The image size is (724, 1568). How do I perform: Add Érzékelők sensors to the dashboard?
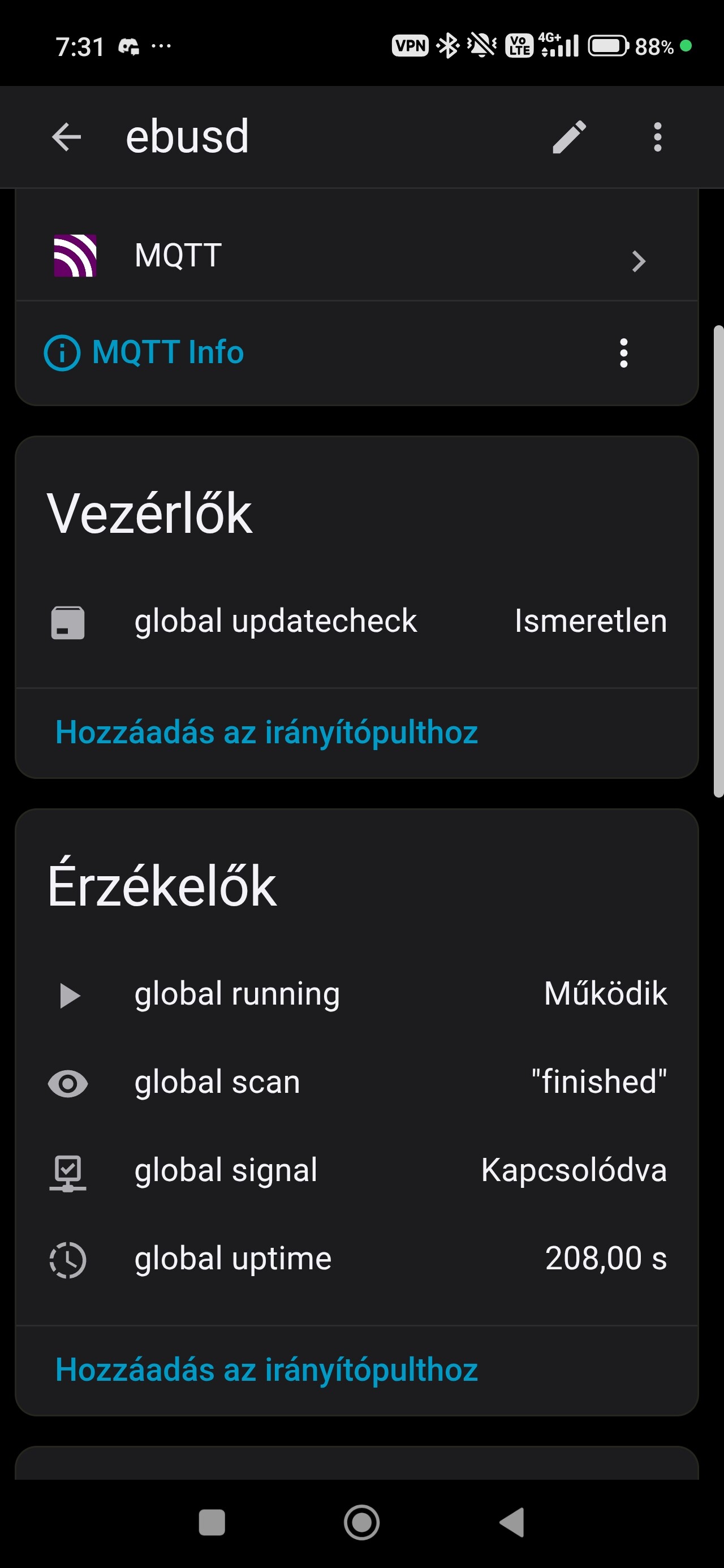click(x=266, y=1370)
